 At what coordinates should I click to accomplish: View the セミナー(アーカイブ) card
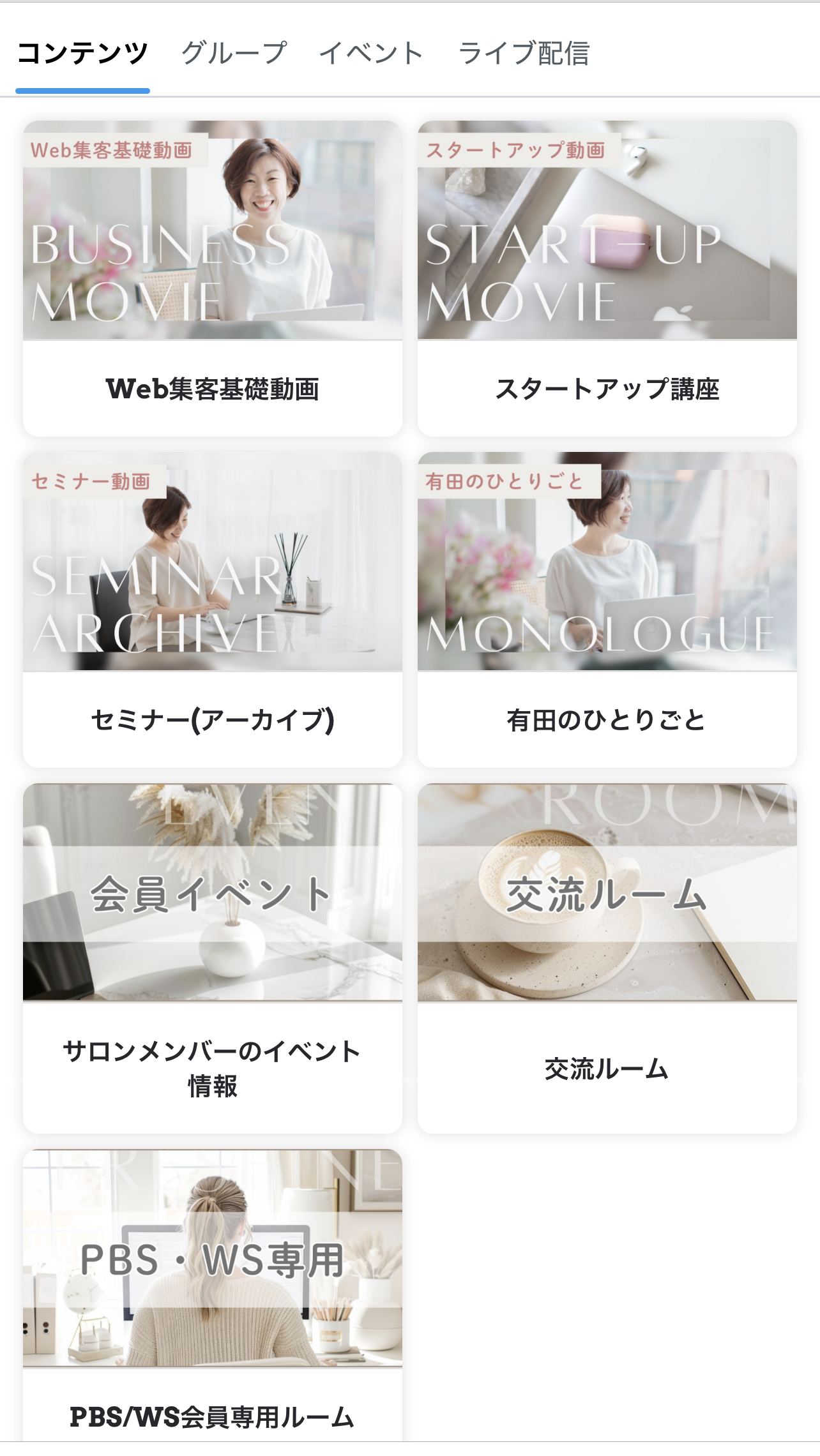coord(213,609)
